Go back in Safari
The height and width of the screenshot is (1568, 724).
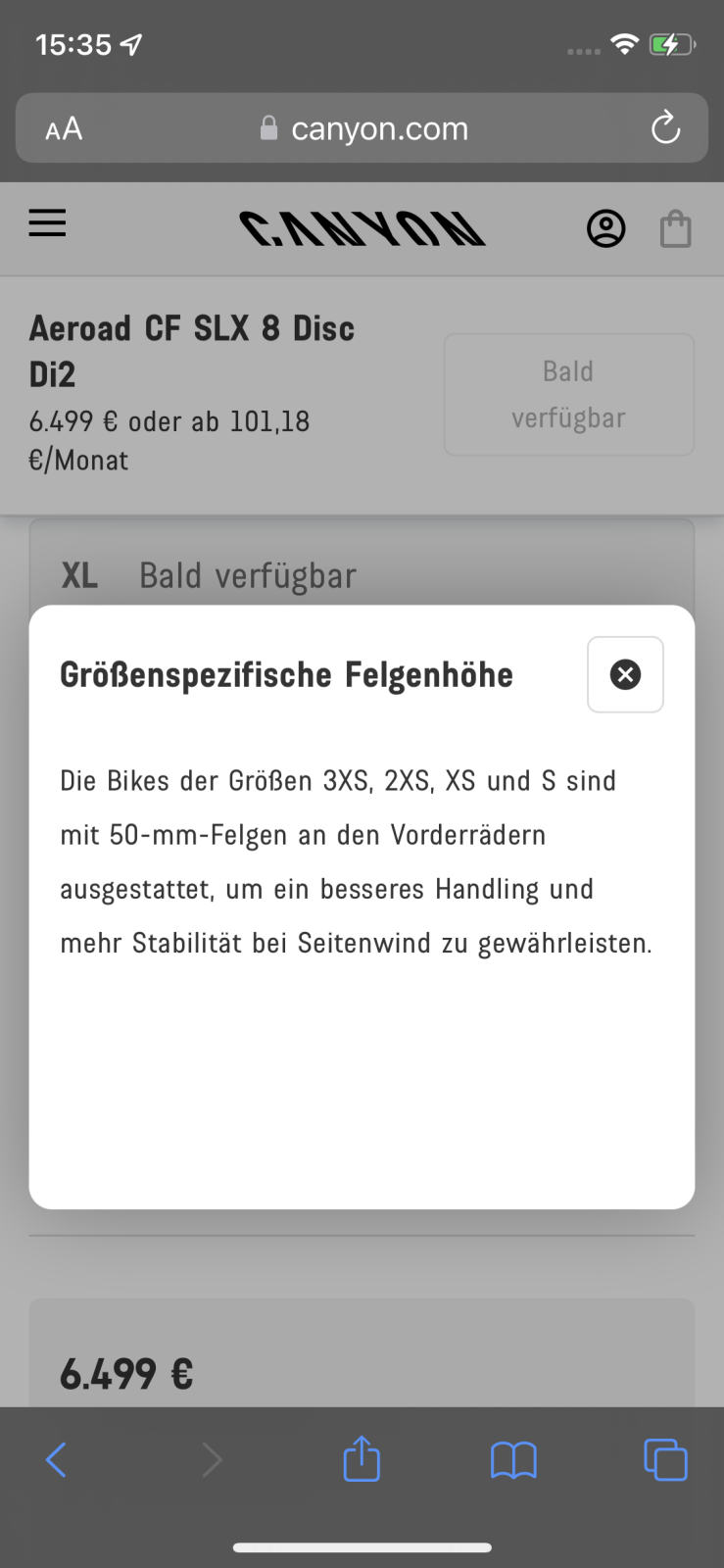coord(57,1460)
